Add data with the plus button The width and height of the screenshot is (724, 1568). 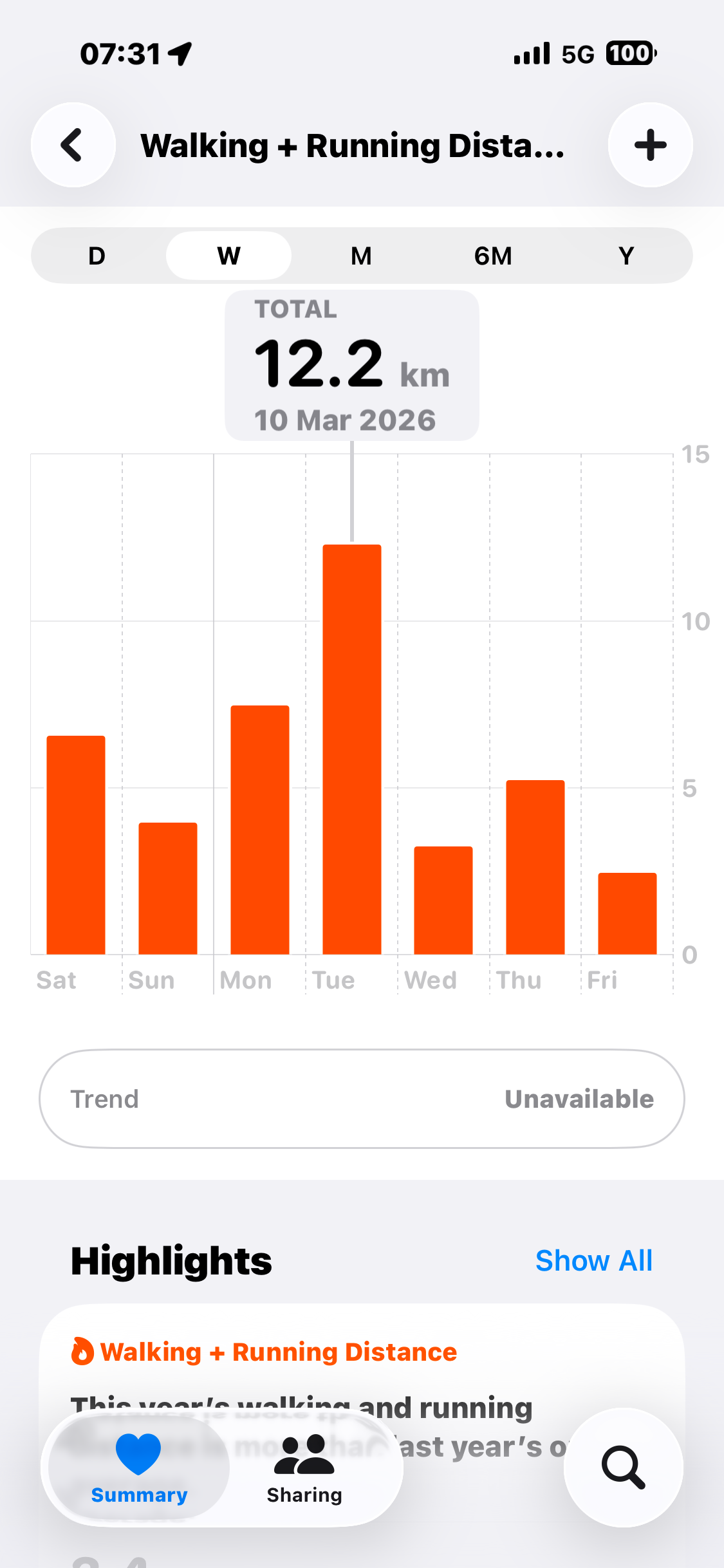650,145
